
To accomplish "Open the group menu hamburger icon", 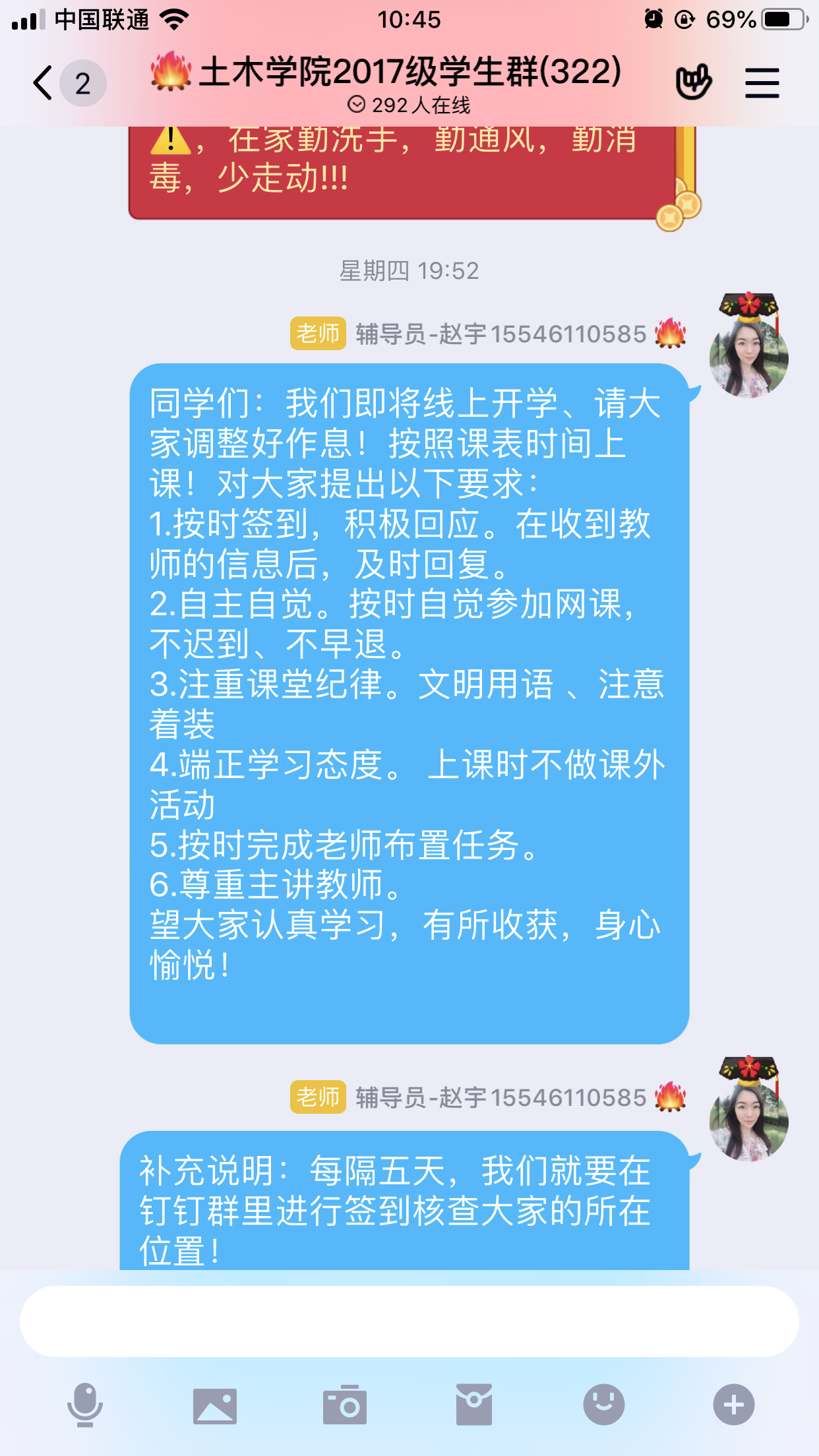I will (762, 83).
